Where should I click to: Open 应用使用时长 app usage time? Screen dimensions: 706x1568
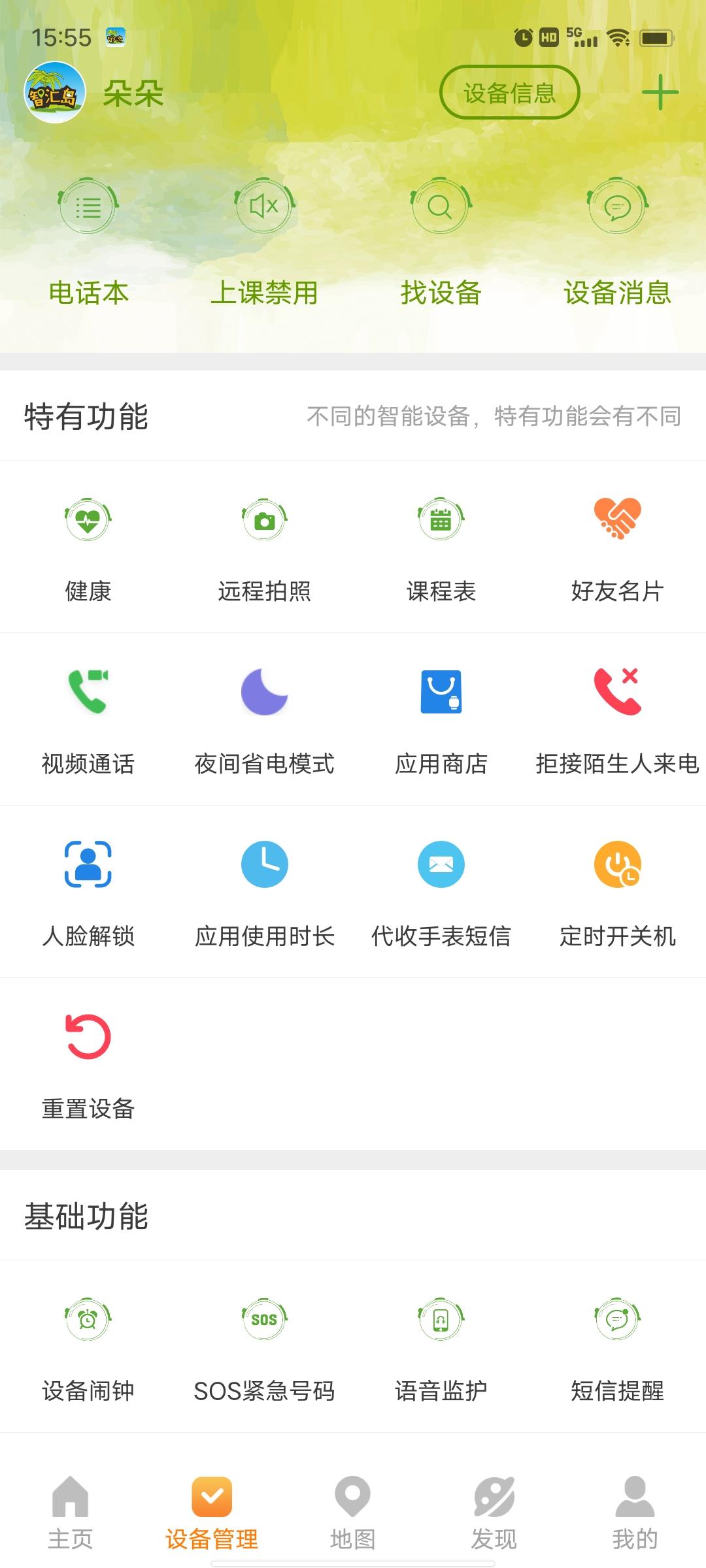[x=263, y=892]
